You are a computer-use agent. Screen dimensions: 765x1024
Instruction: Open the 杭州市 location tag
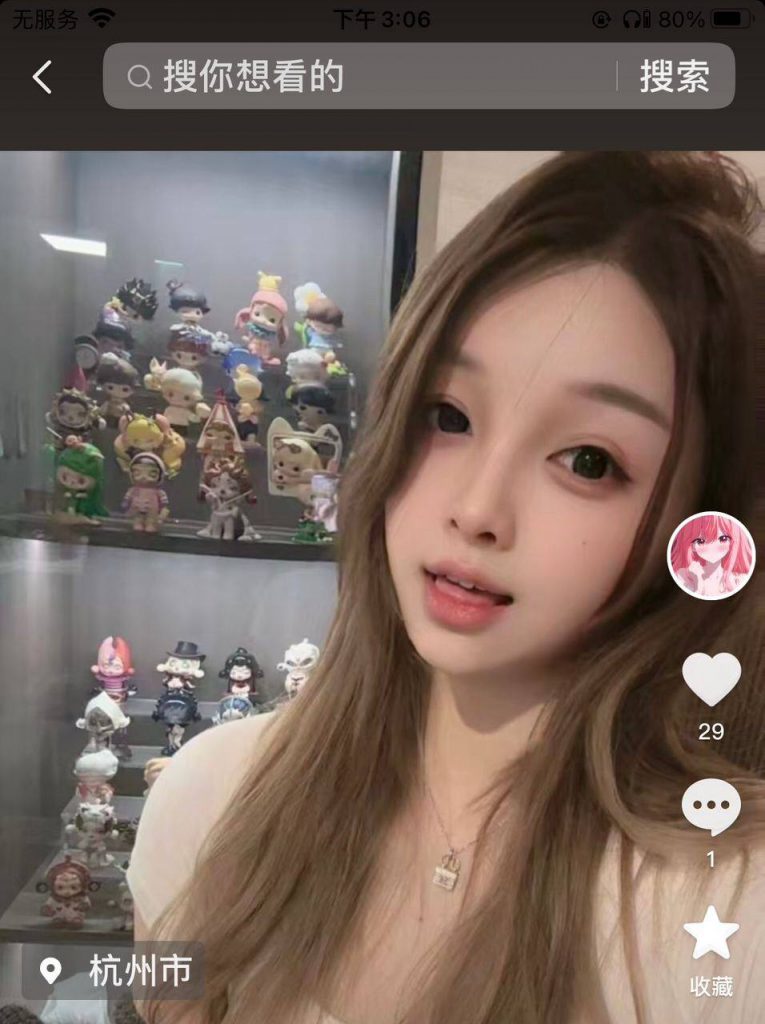pyautogui.click(x=114, y=970)
